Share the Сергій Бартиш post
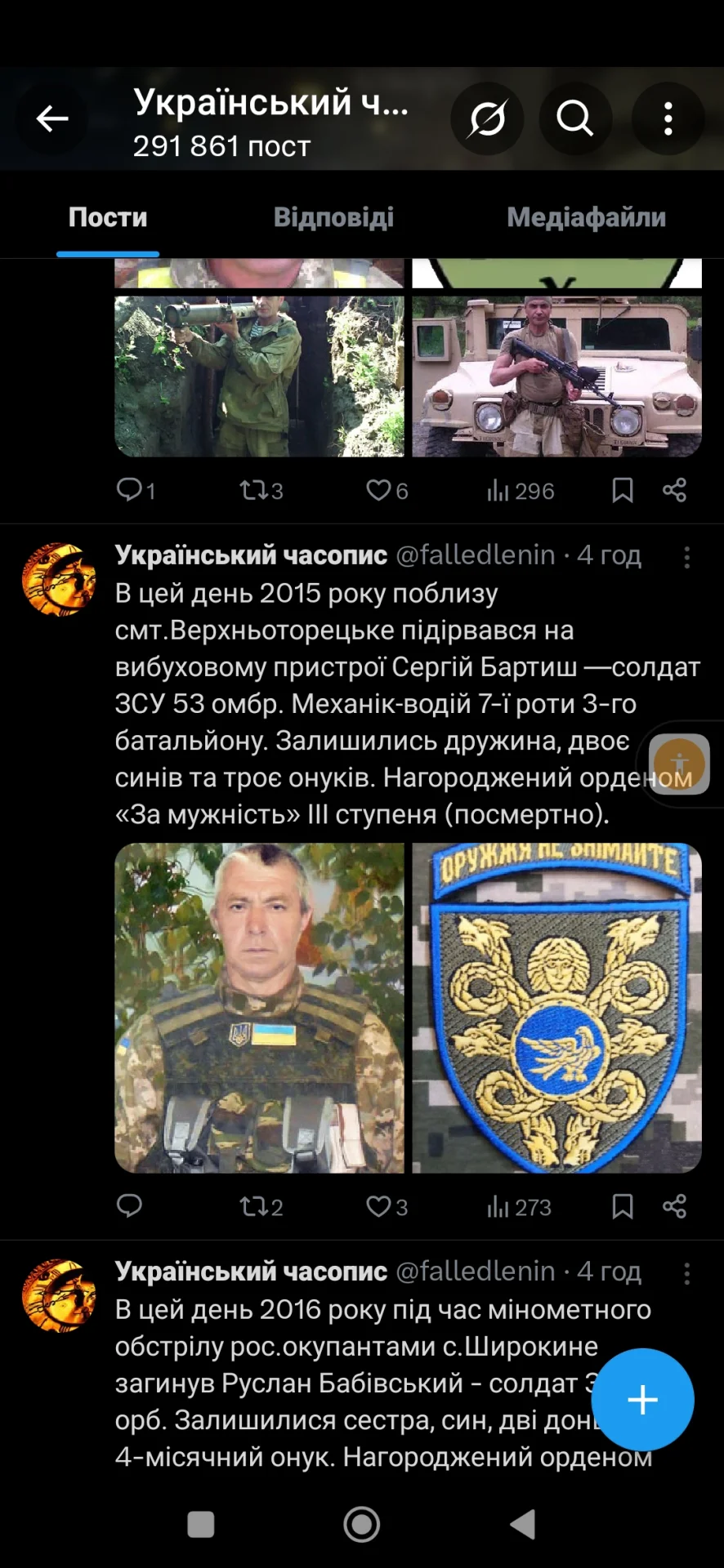This screenshot has width=724, height=1568. [674, 1206]
